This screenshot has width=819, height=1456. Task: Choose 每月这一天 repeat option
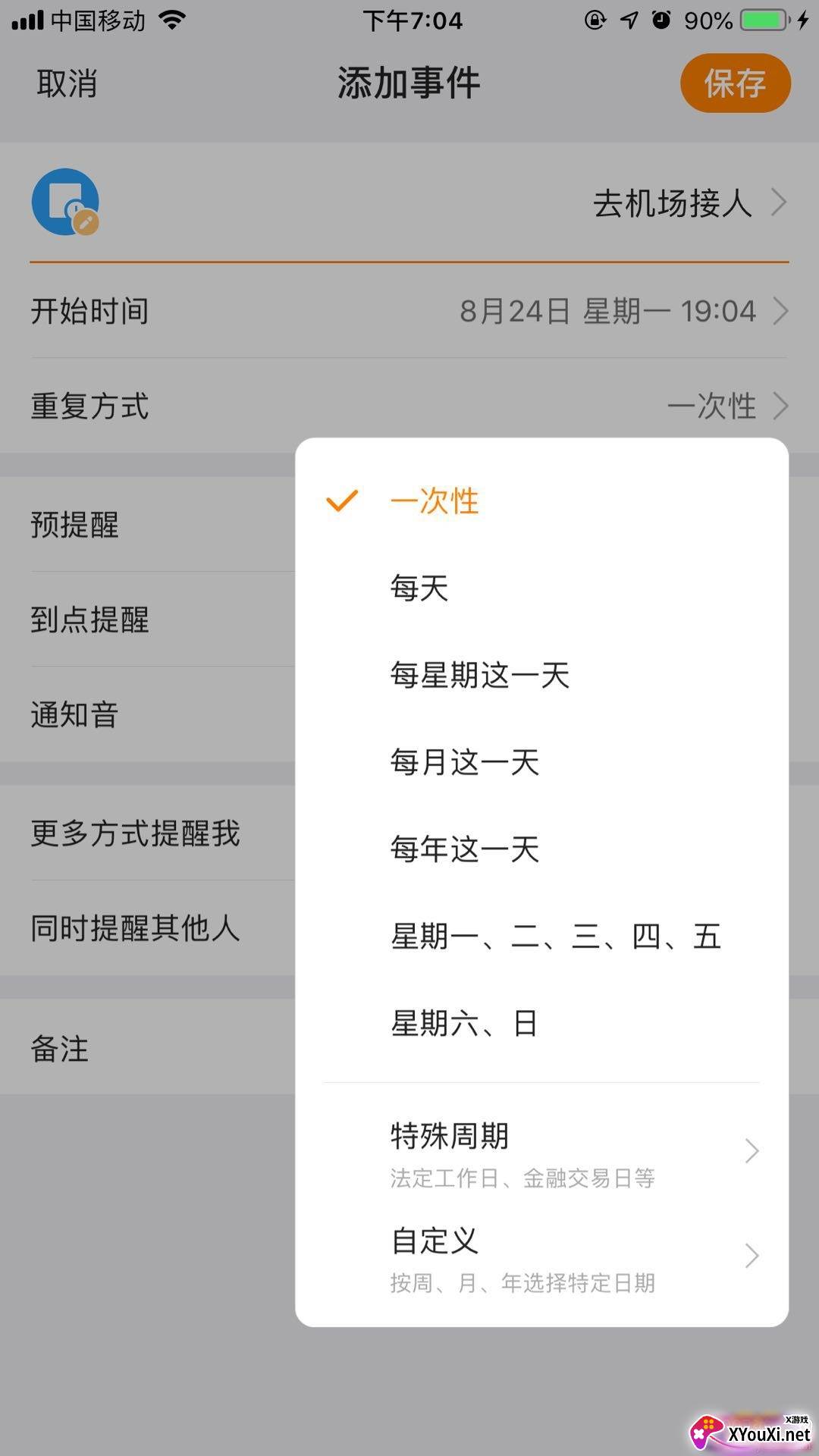tap(464, 762)
